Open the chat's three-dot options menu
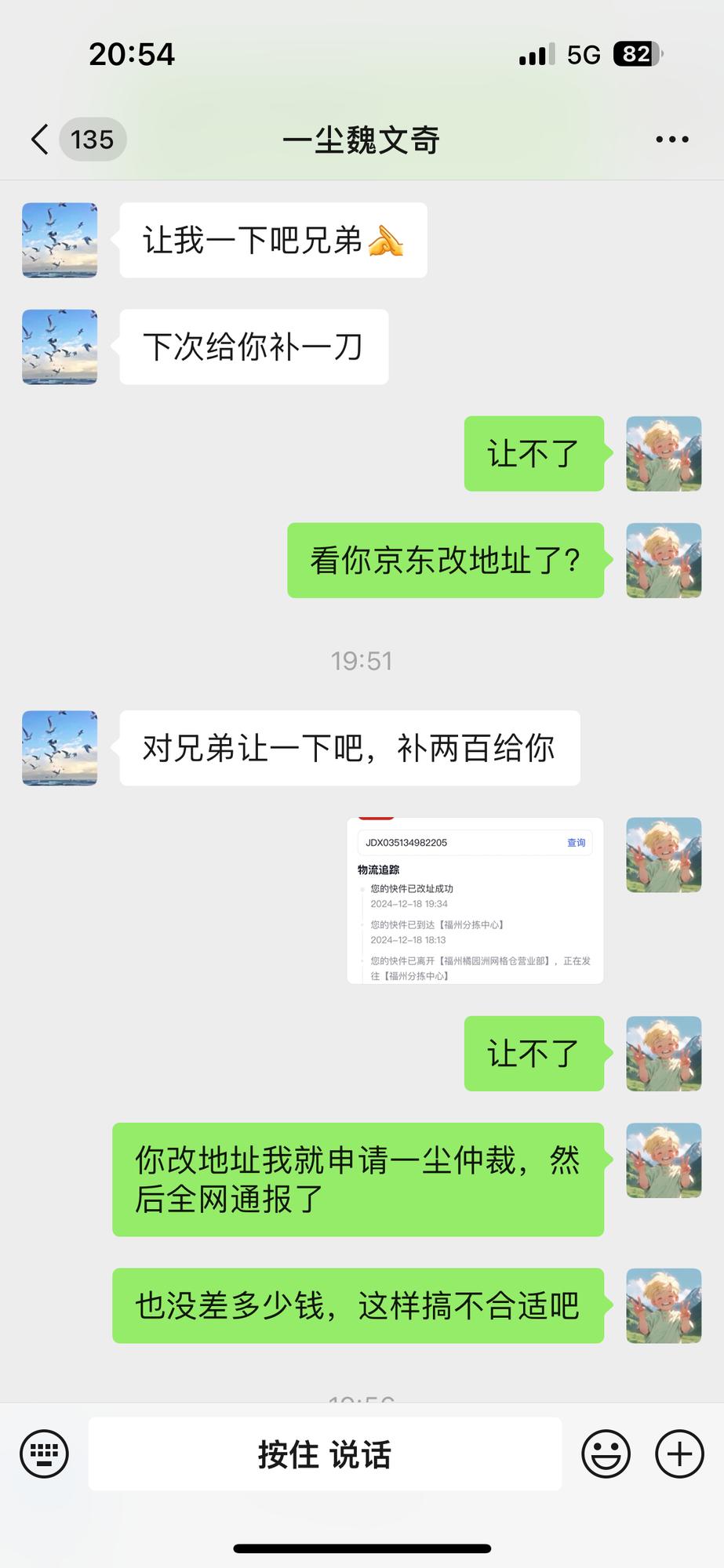Viewport: 724px width, 1568px height. [x=672, y=140]
